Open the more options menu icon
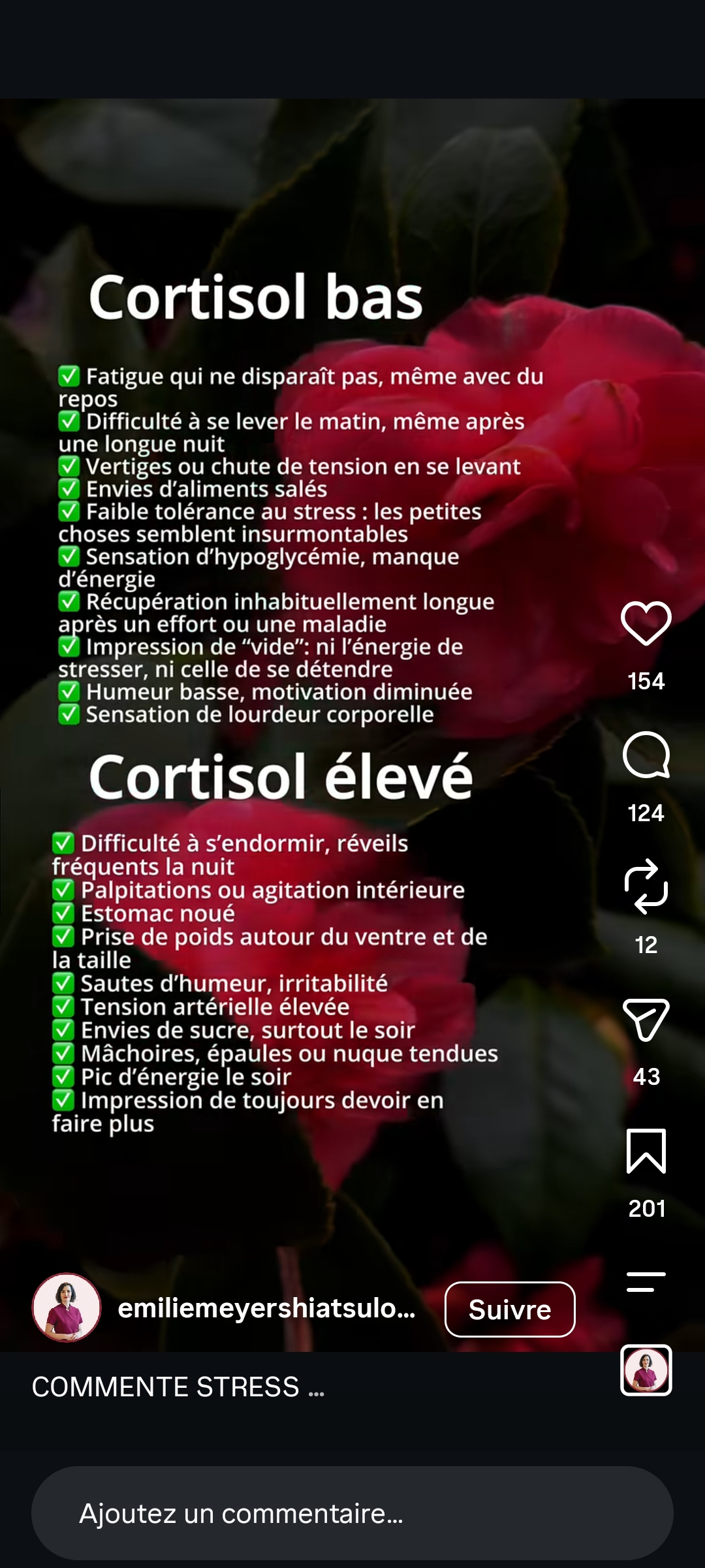This screenshot has height=1568, width=705. pyautogui.click(x=646, y=1281)
